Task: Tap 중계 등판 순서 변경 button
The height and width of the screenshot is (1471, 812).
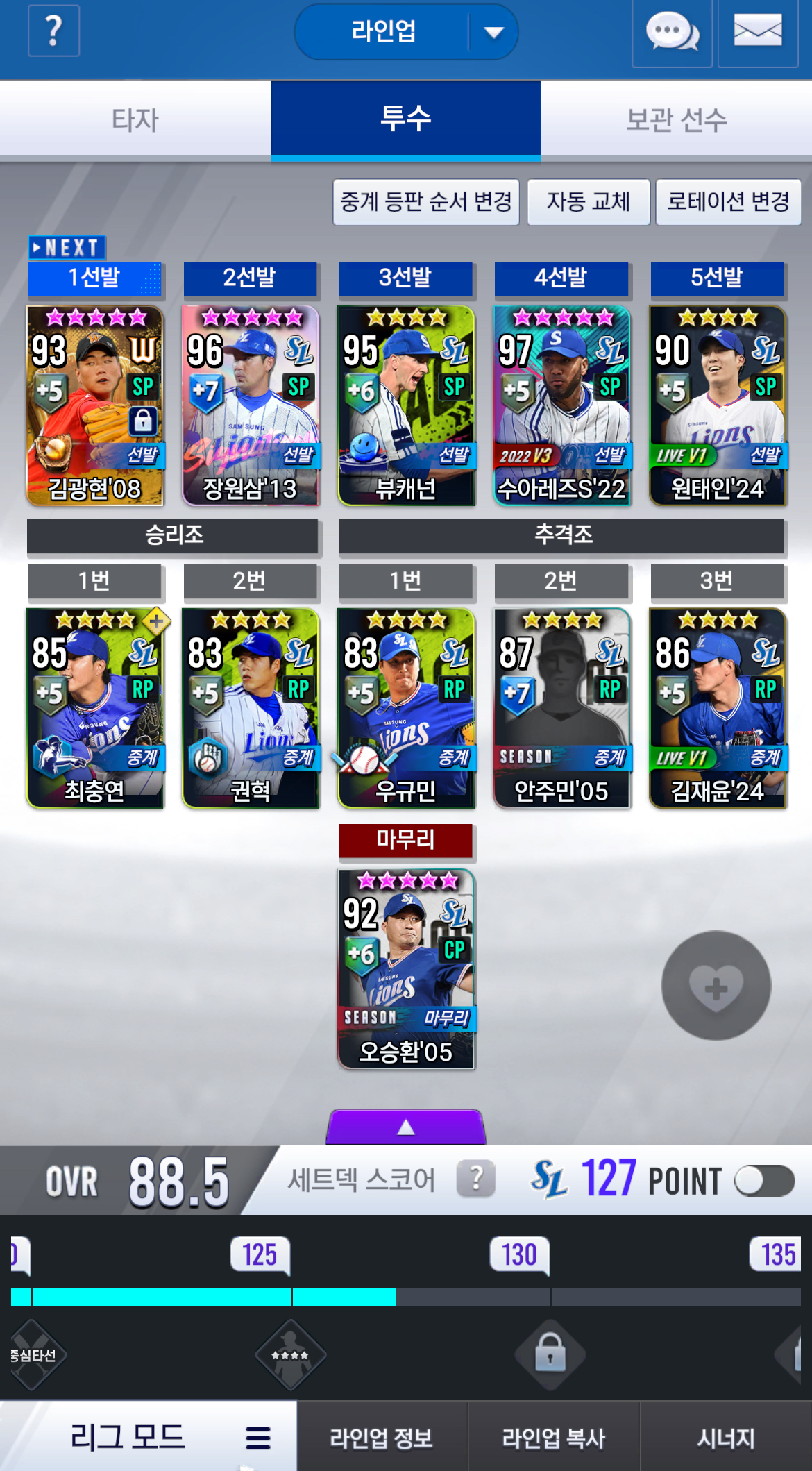Action: [x=425, y=202]
